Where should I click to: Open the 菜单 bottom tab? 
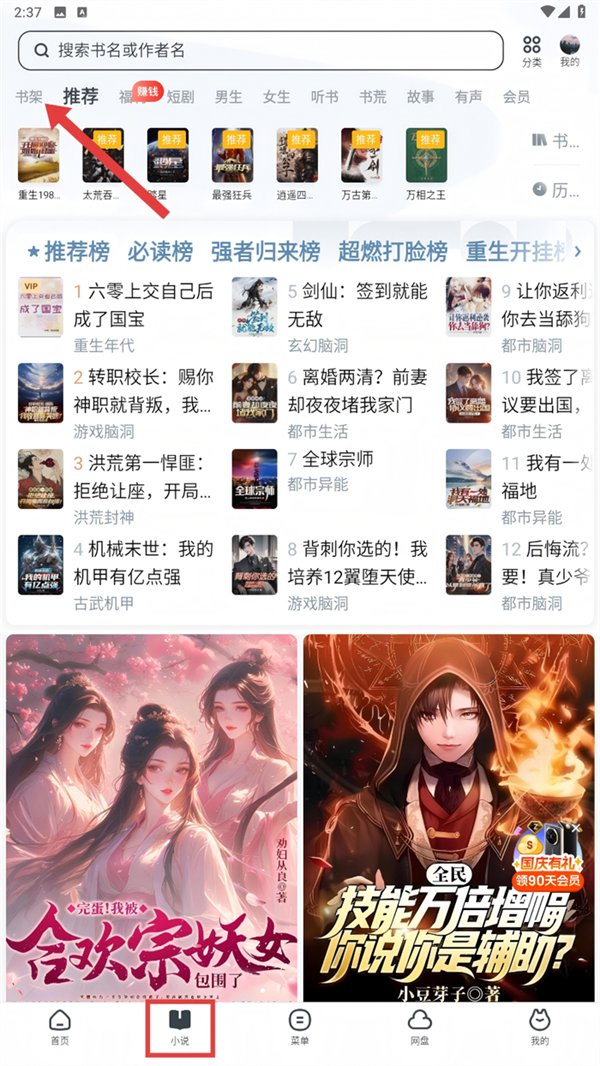299,1027
